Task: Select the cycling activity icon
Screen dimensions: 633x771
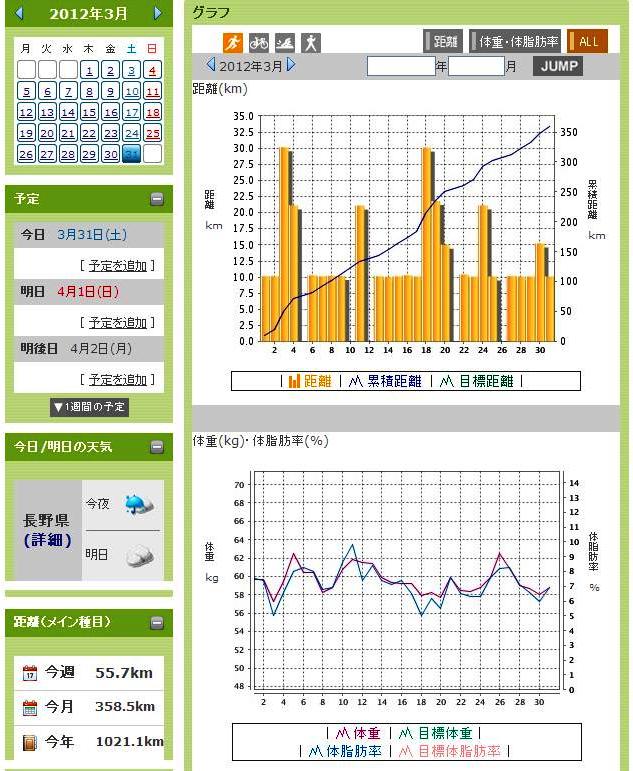Action: click(258, 42)
